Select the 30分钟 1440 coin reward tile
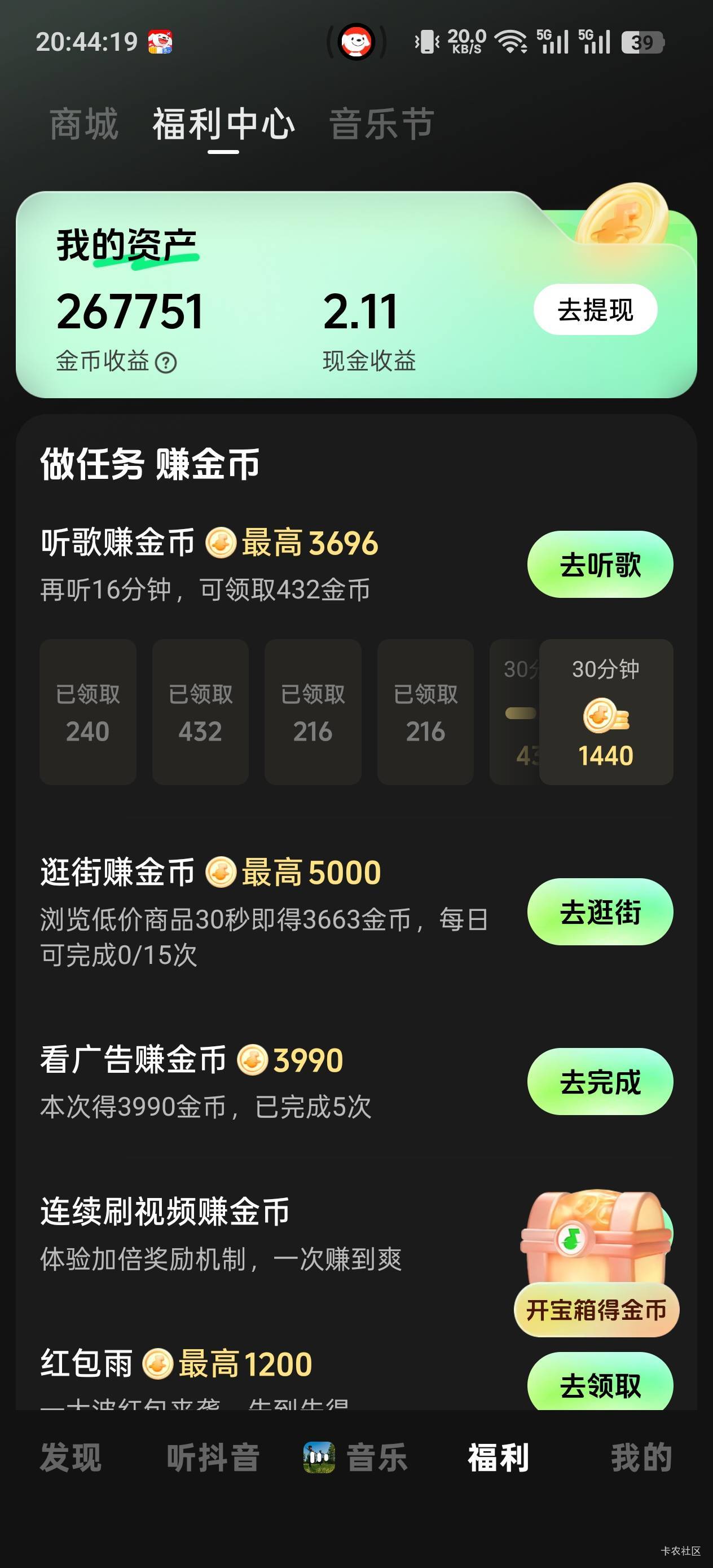713x1568 pixels. point(606,712)
